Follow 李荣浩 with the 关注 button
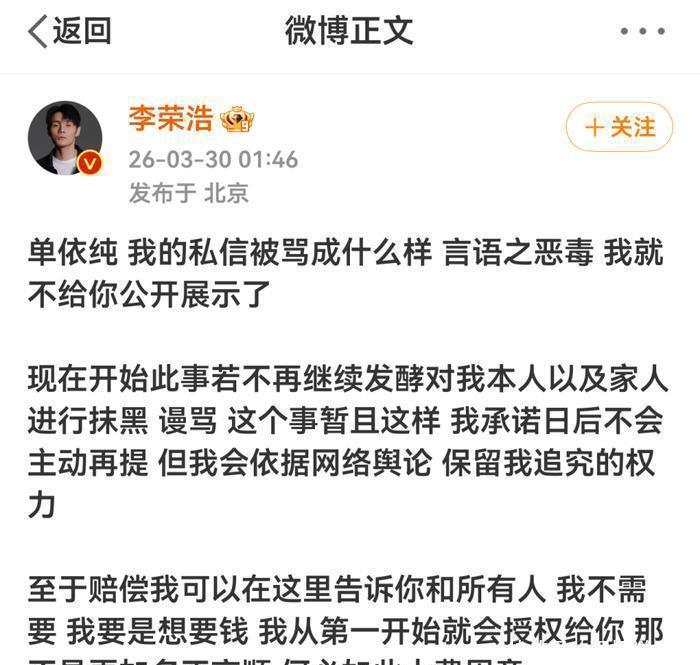This screenshot has width=700, height=665. point(619,127)
